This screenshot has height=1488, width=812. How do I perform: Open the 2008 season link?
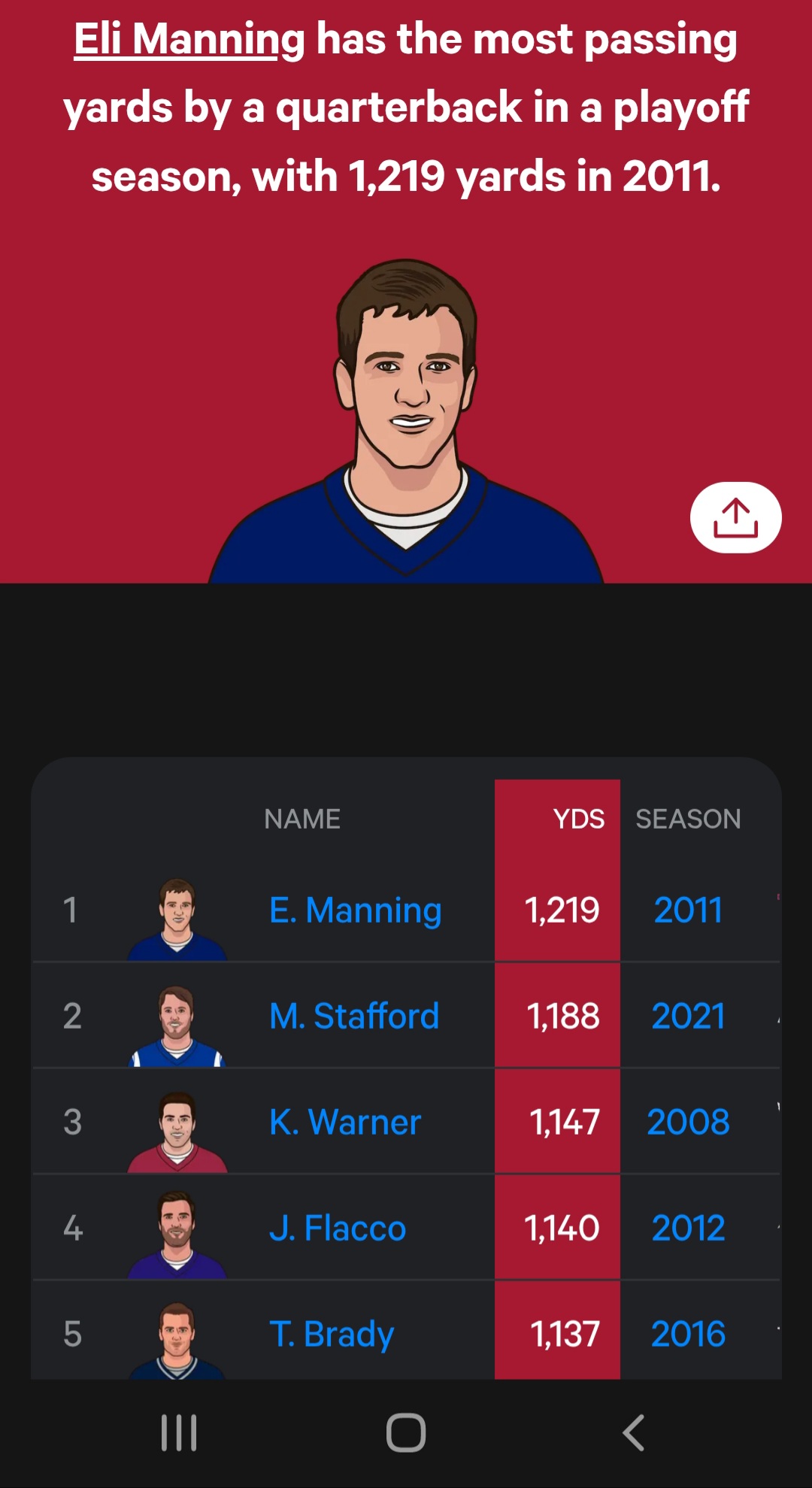688,1123
